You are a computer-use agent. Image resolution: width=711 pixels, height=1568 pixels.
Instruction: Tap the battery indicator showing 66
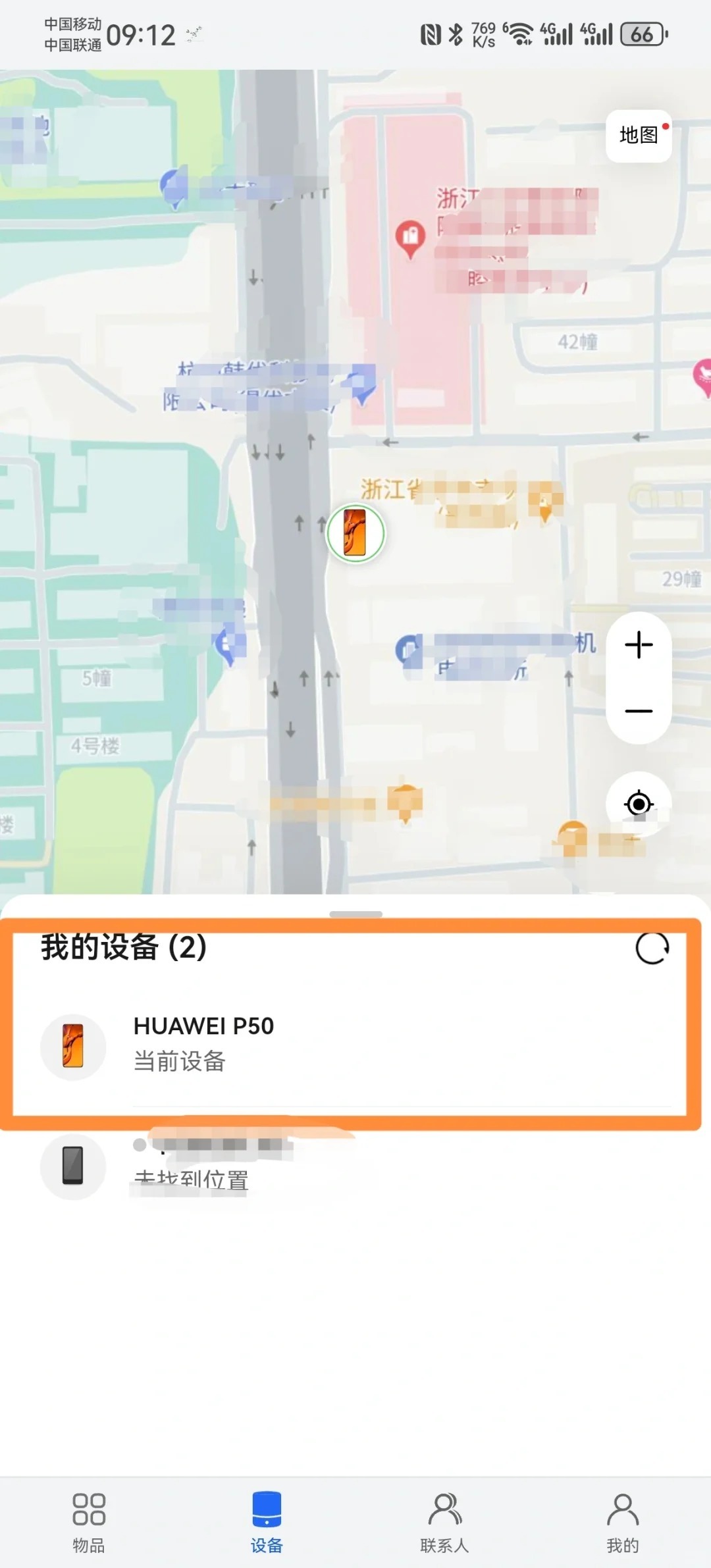click(x=641, y=33)
